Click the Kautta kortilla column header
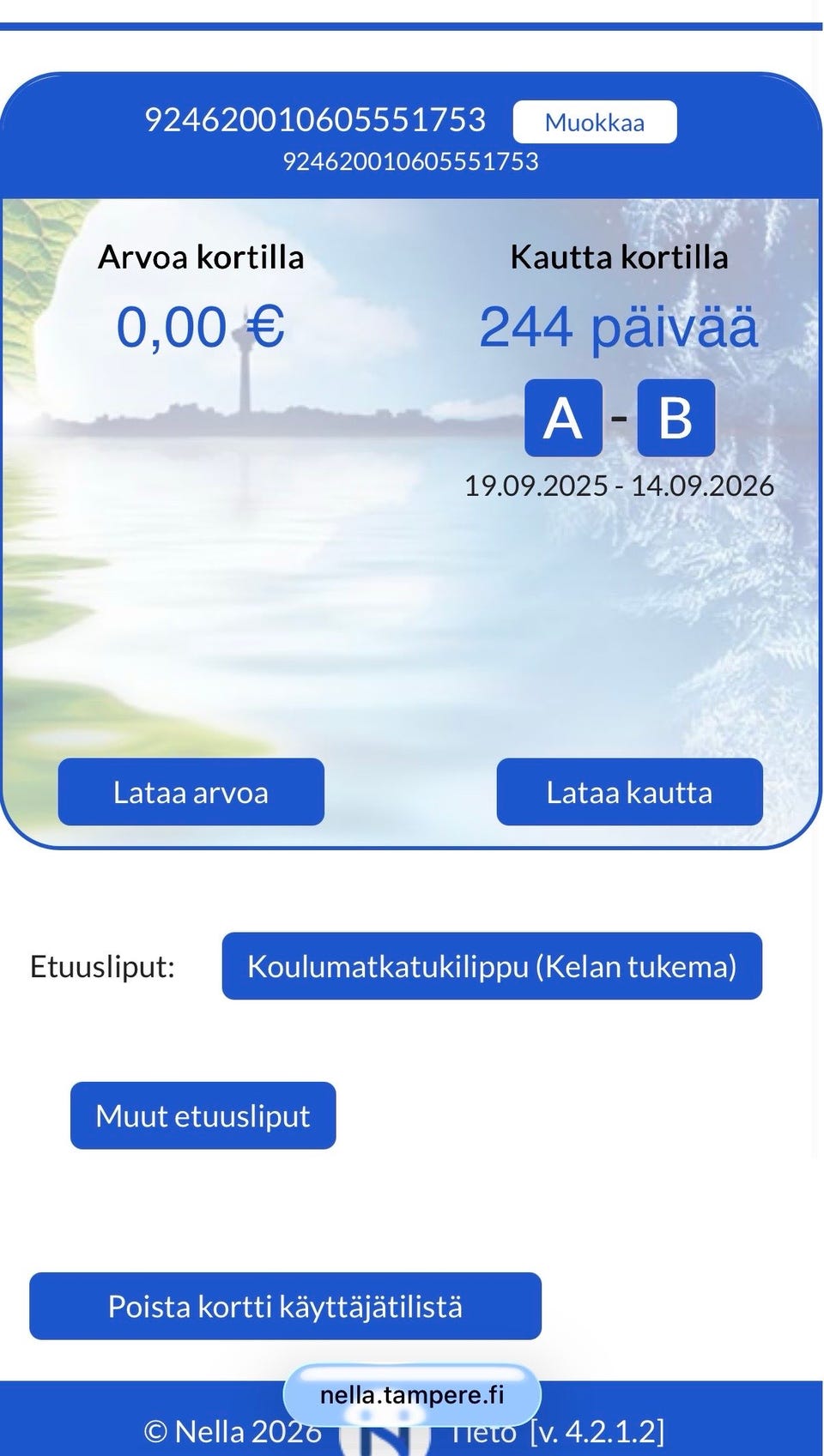Screen dimensions: 824x1456 (x=620, y=256)
